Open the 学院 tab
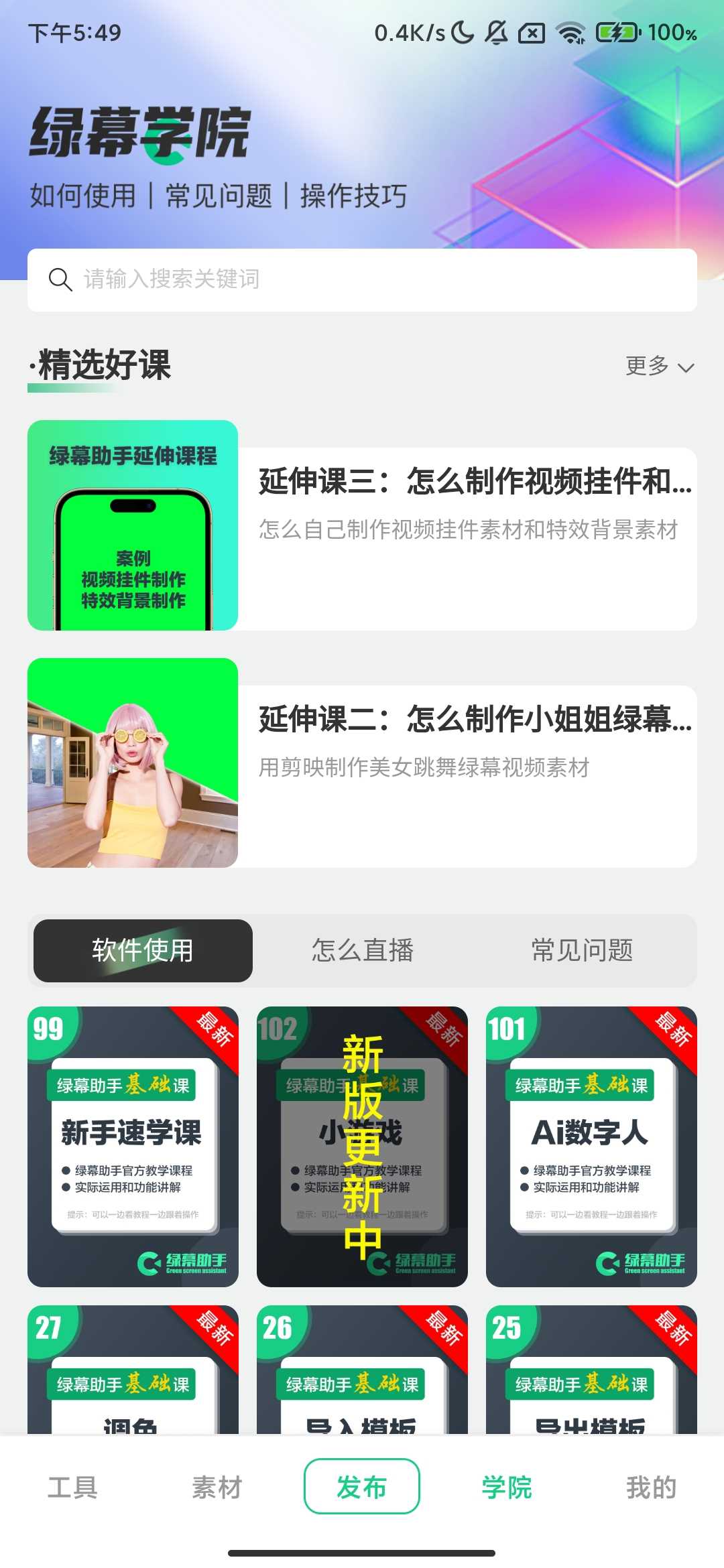The height and width of the screenshot is (1568, 724). click(x=507, y=1488)
